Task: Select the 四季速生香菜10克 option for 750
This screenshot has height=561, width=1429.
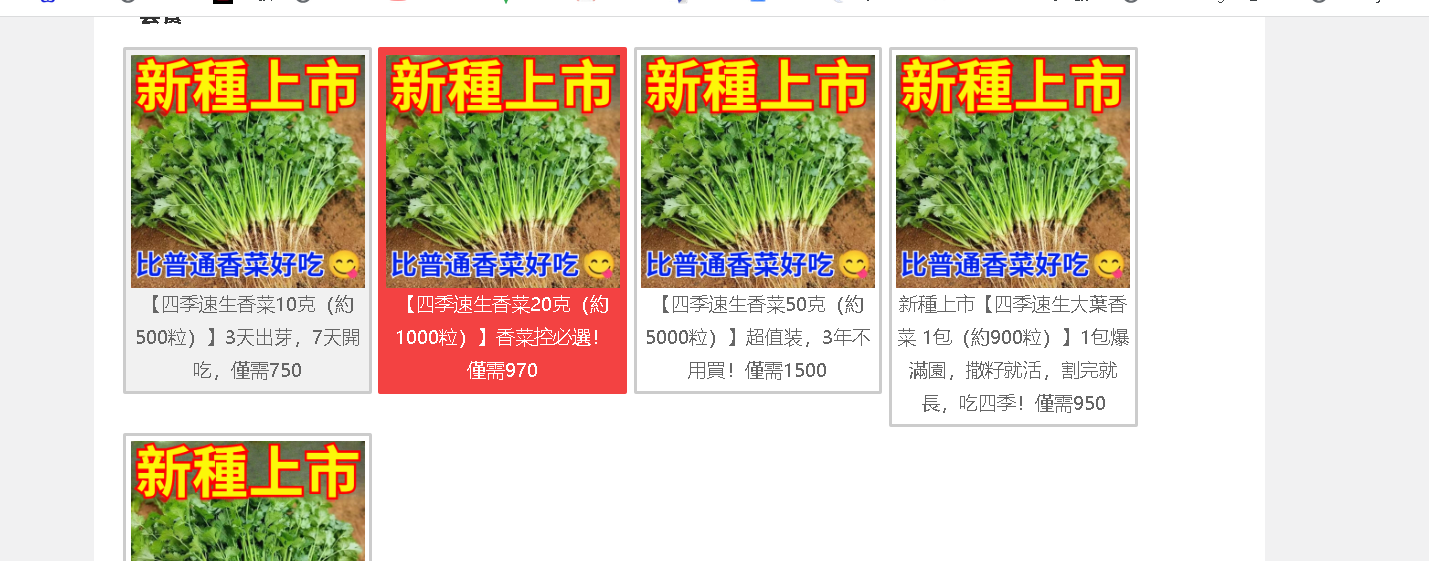Action: (247, 220)
